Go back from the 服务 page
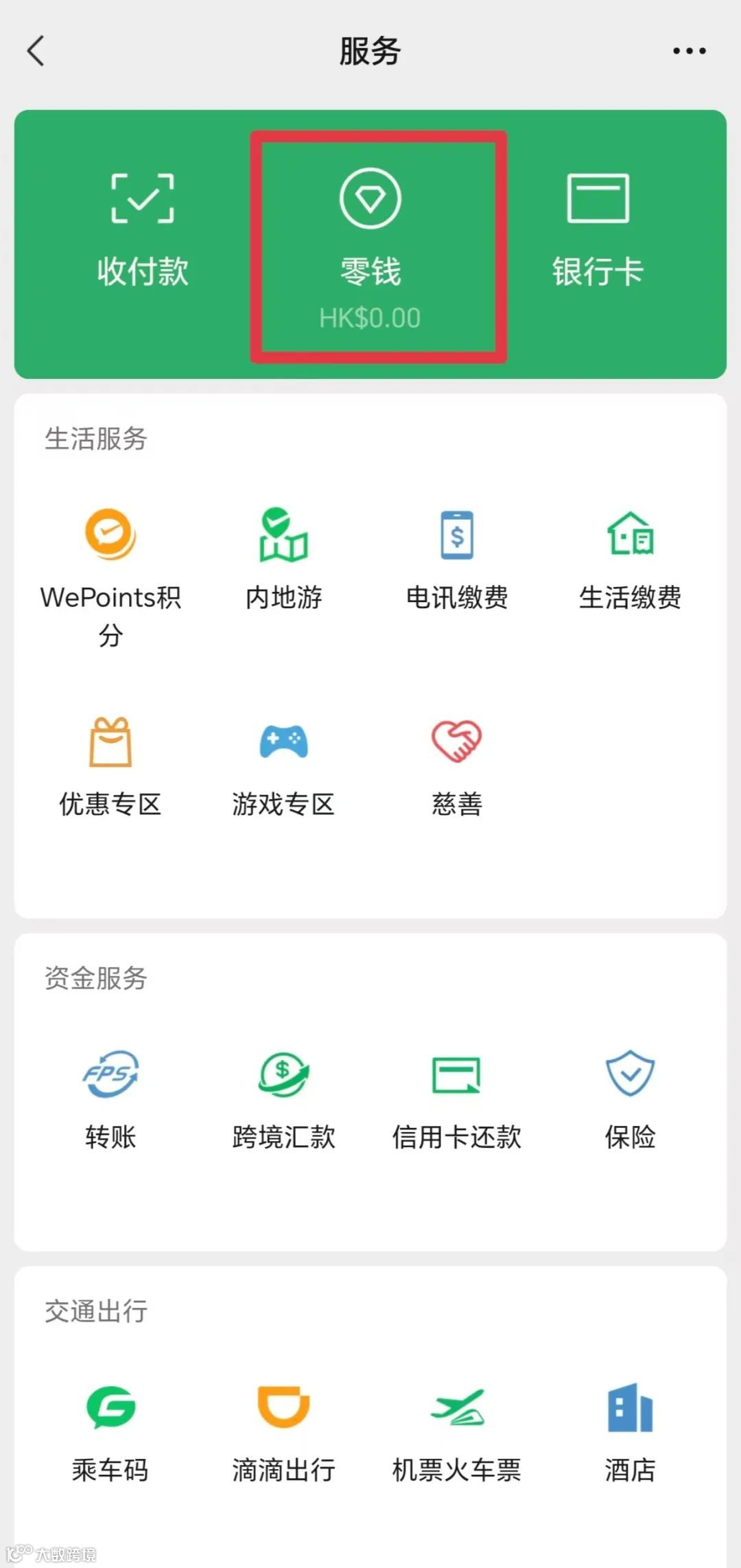This screenshot has width=741, height=1568. point(36,51)
